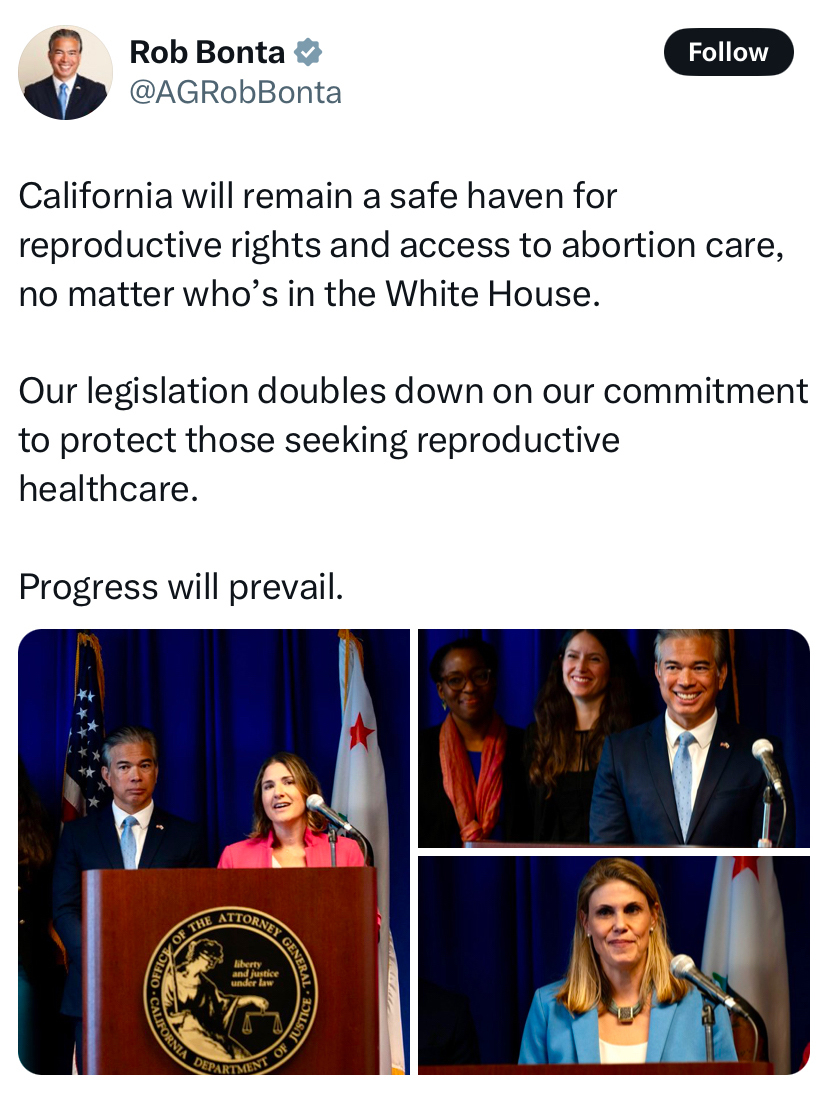Open the @AGRobBonta profile handle

click(x=236, y=93)
